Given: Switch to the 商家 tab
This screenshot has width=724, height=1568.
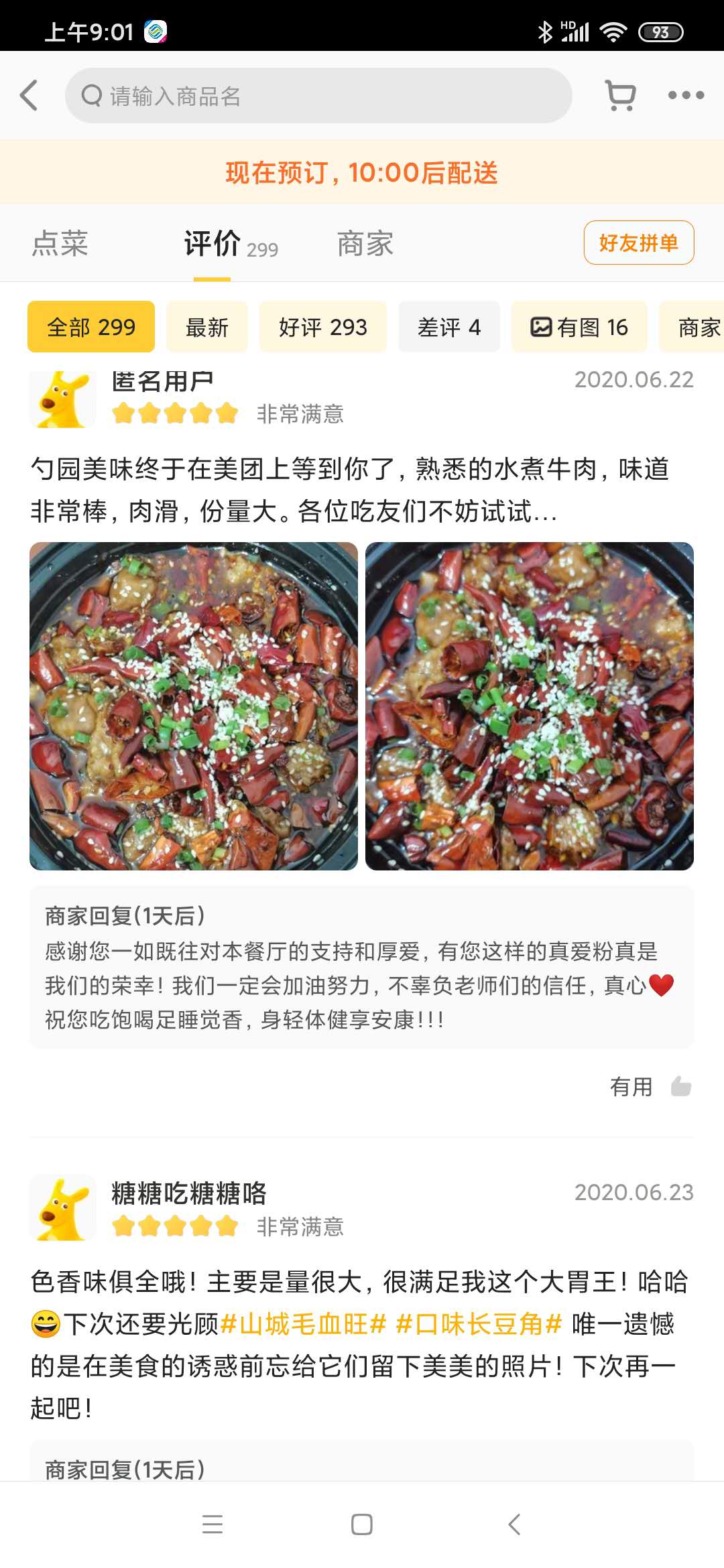Looking at the screenshot, I should (x=365, y=243).
